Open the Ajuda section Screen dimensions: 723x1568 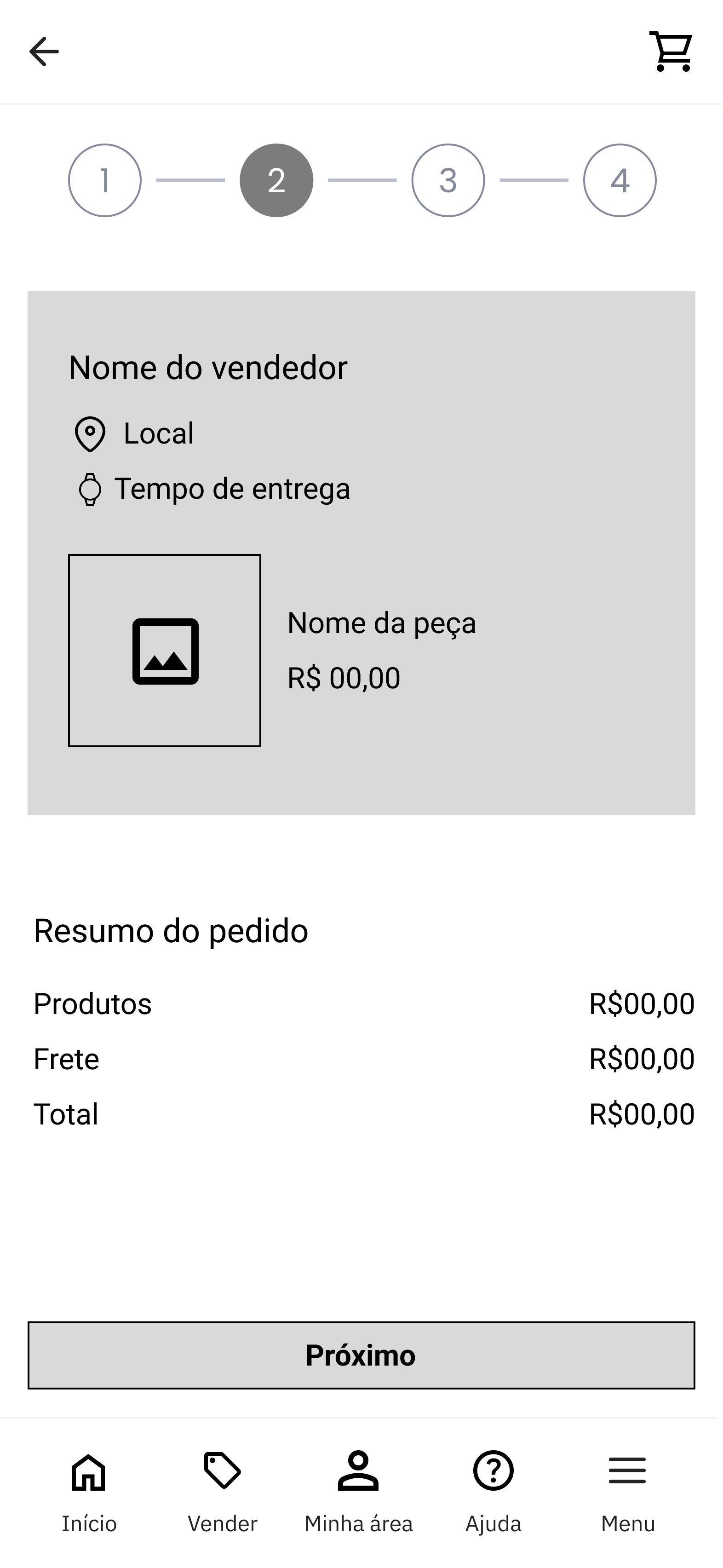(x=493, y=1491)
